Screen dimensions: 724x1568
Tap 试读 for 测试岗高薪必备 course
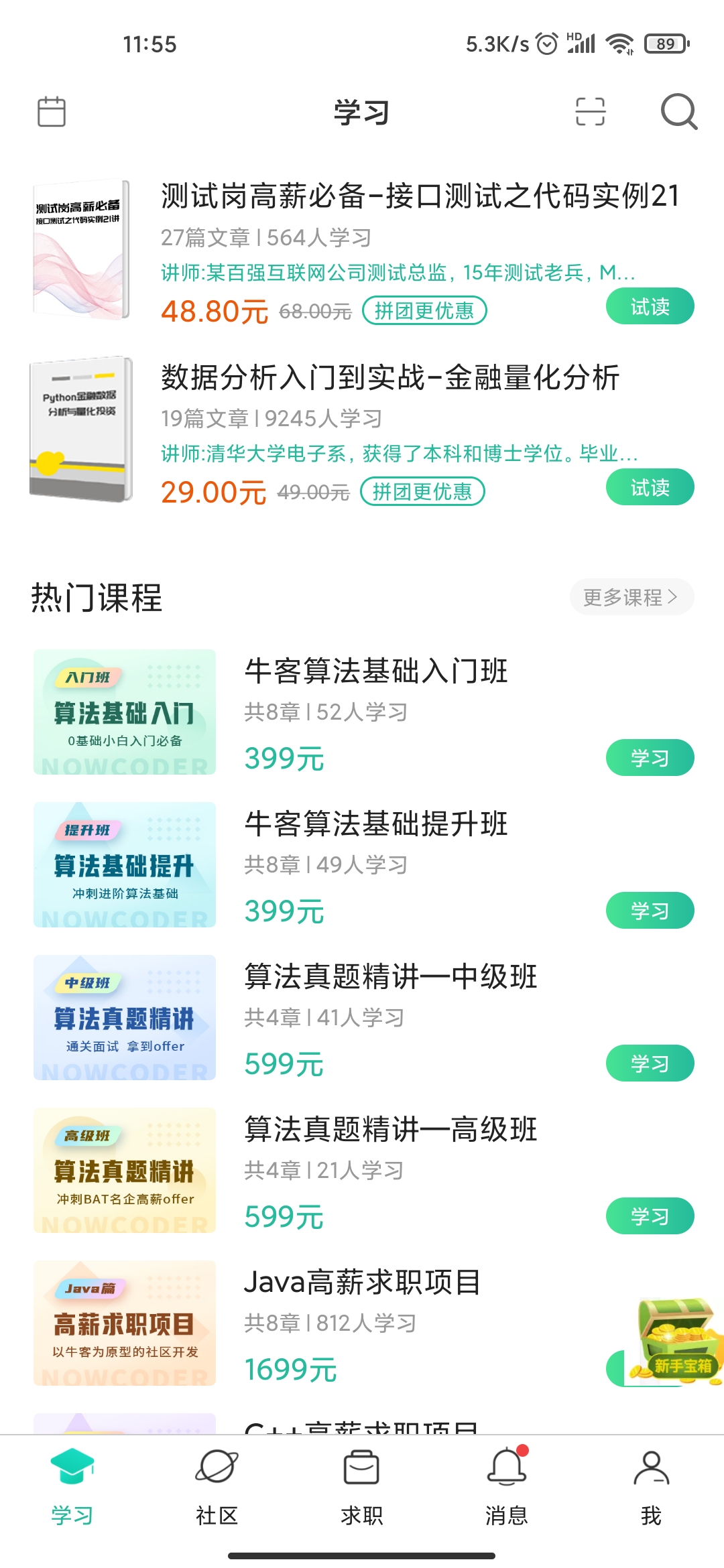pyautogui.click(x=650, y=306)
